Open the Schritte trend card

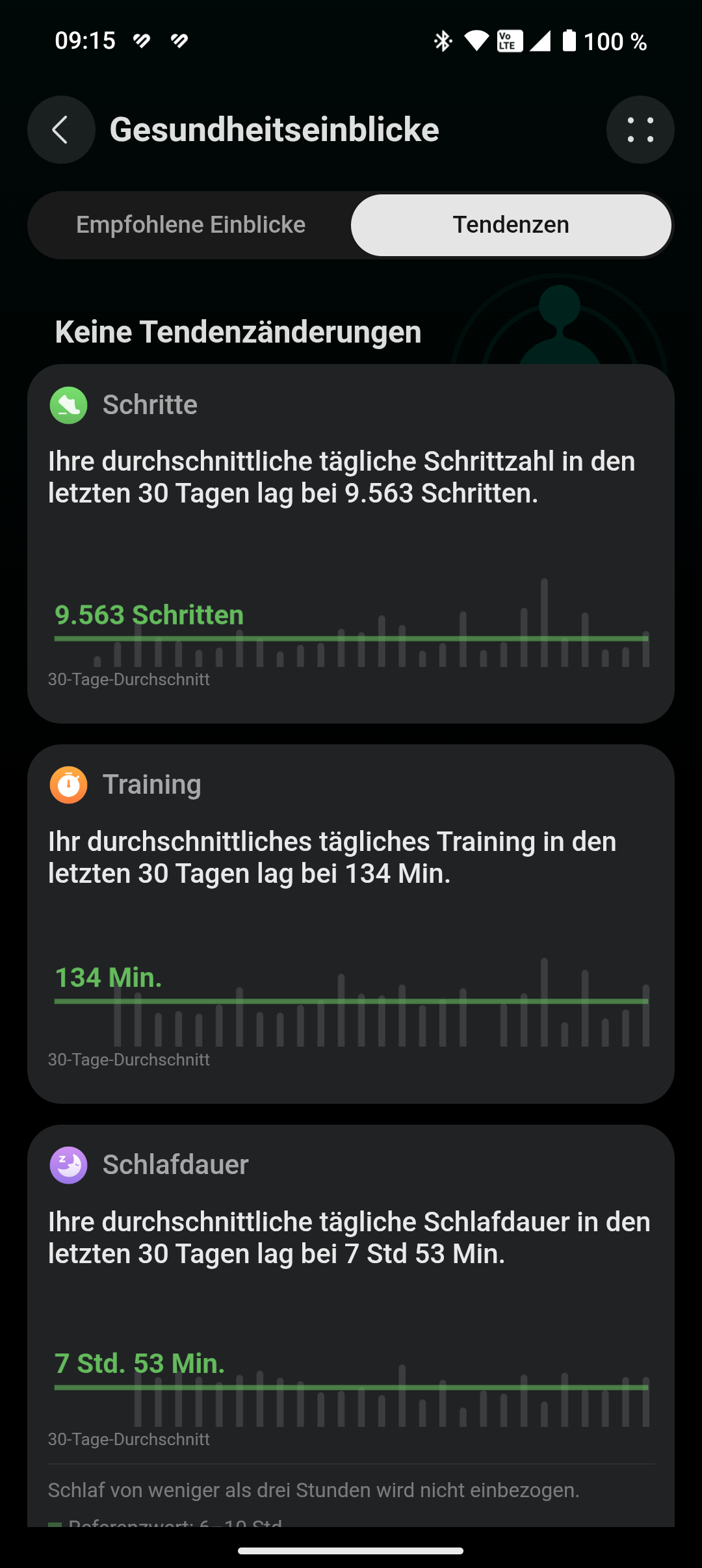tap(351, 543)
